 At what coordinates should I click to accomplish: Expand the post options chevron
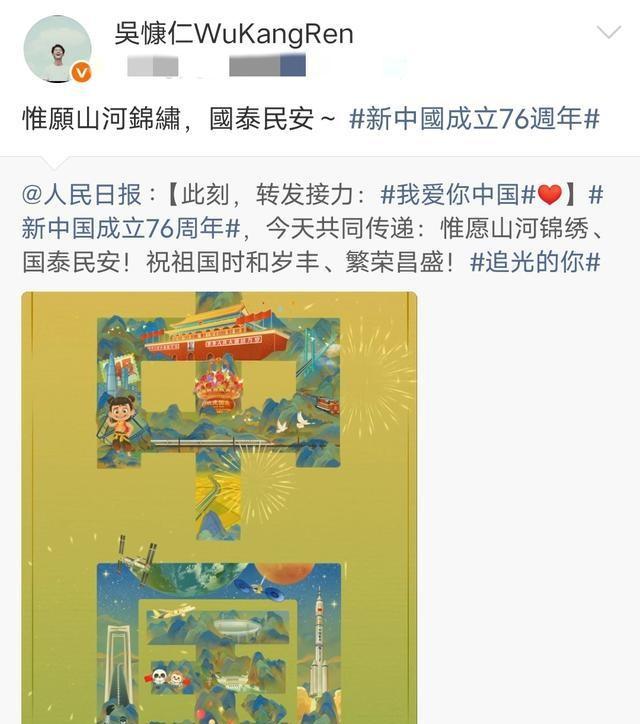(608, 32)
